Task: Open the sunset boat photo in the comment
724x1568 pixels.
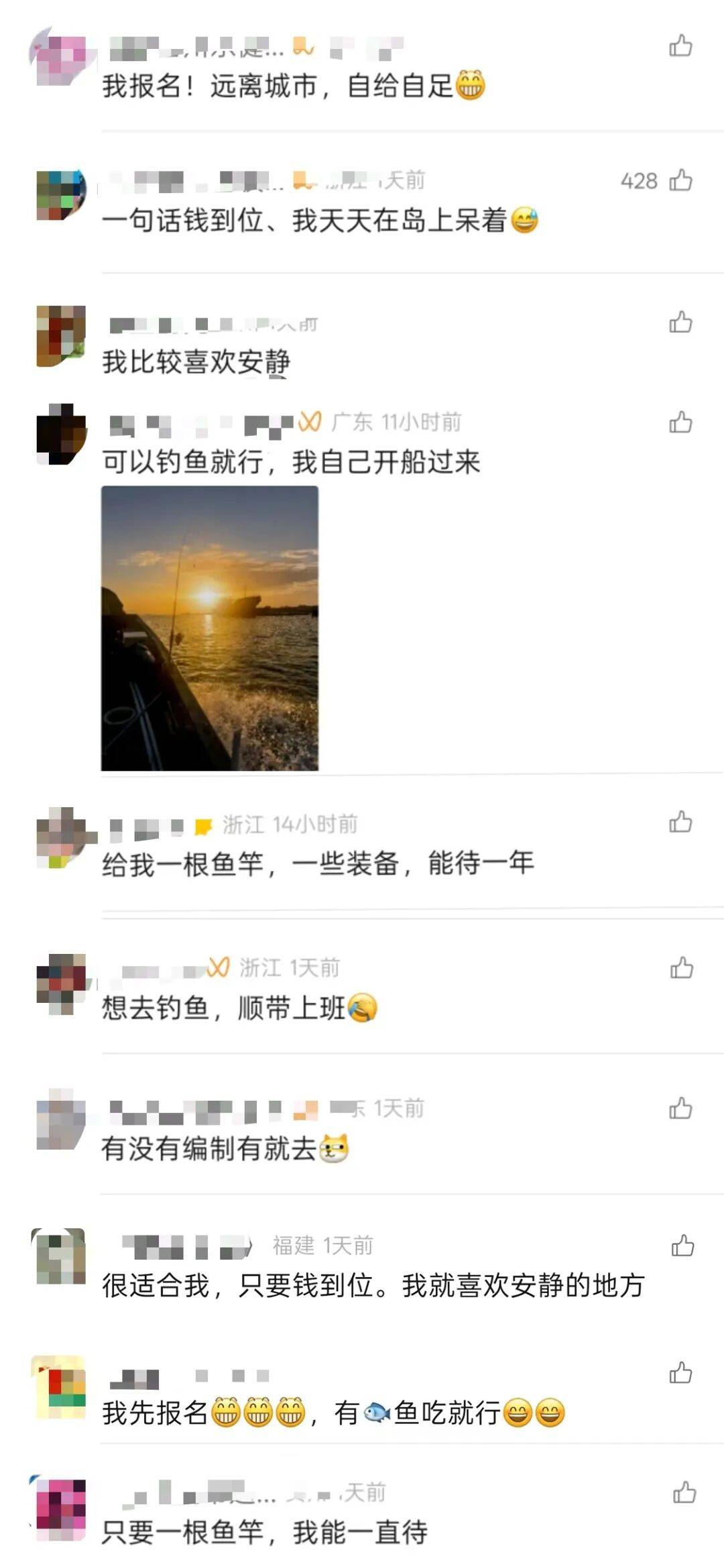Action: (x=210, y=628)
